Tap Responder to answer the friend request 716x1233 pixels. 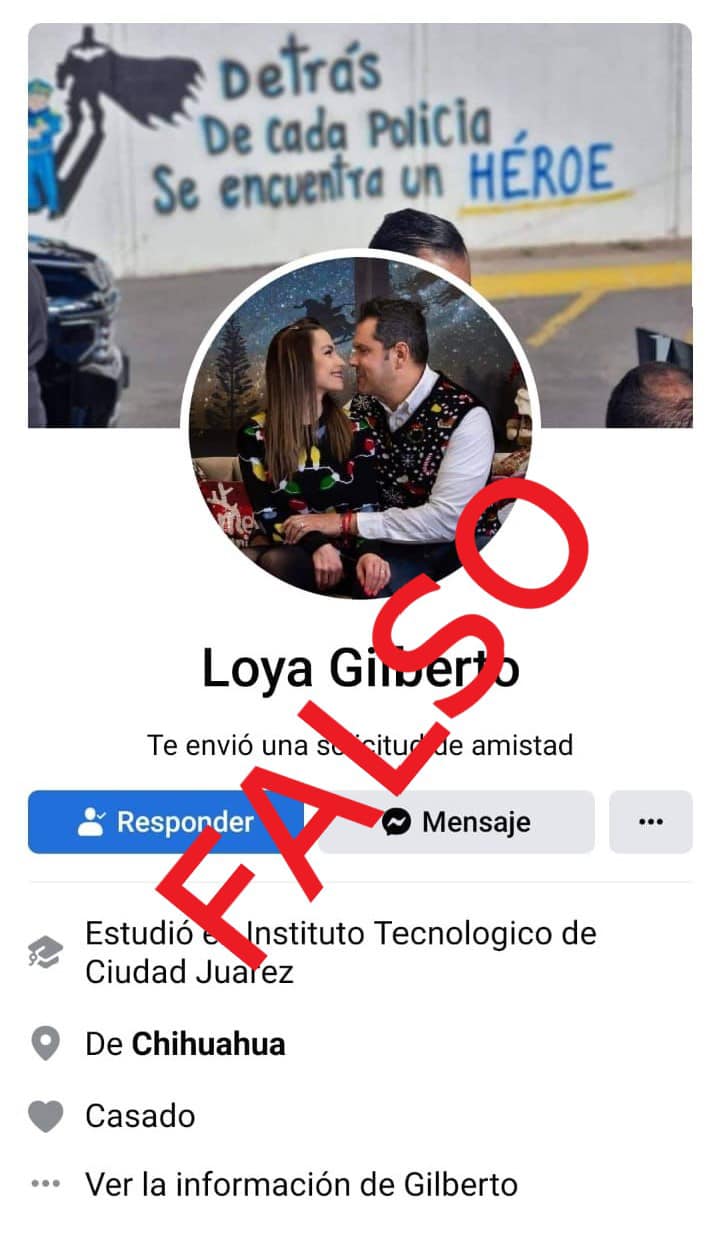(165, 822)
